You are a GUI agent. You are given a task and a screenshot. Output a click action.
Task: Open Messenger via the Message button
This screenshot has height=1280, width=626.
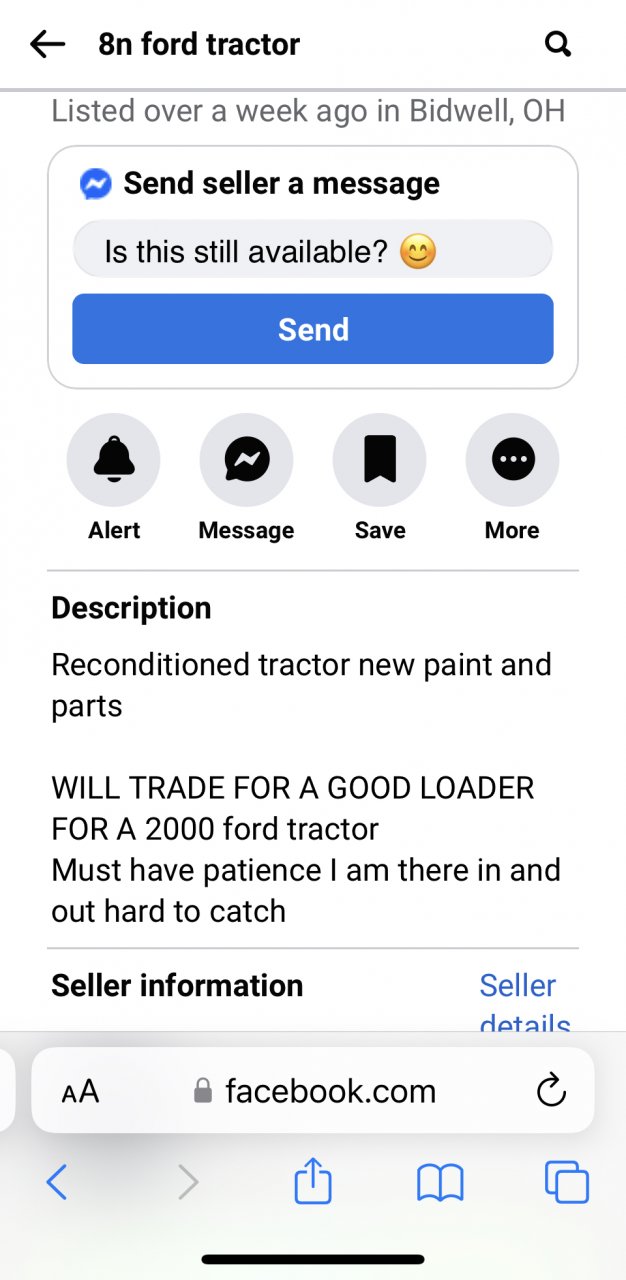coord(246,460)
